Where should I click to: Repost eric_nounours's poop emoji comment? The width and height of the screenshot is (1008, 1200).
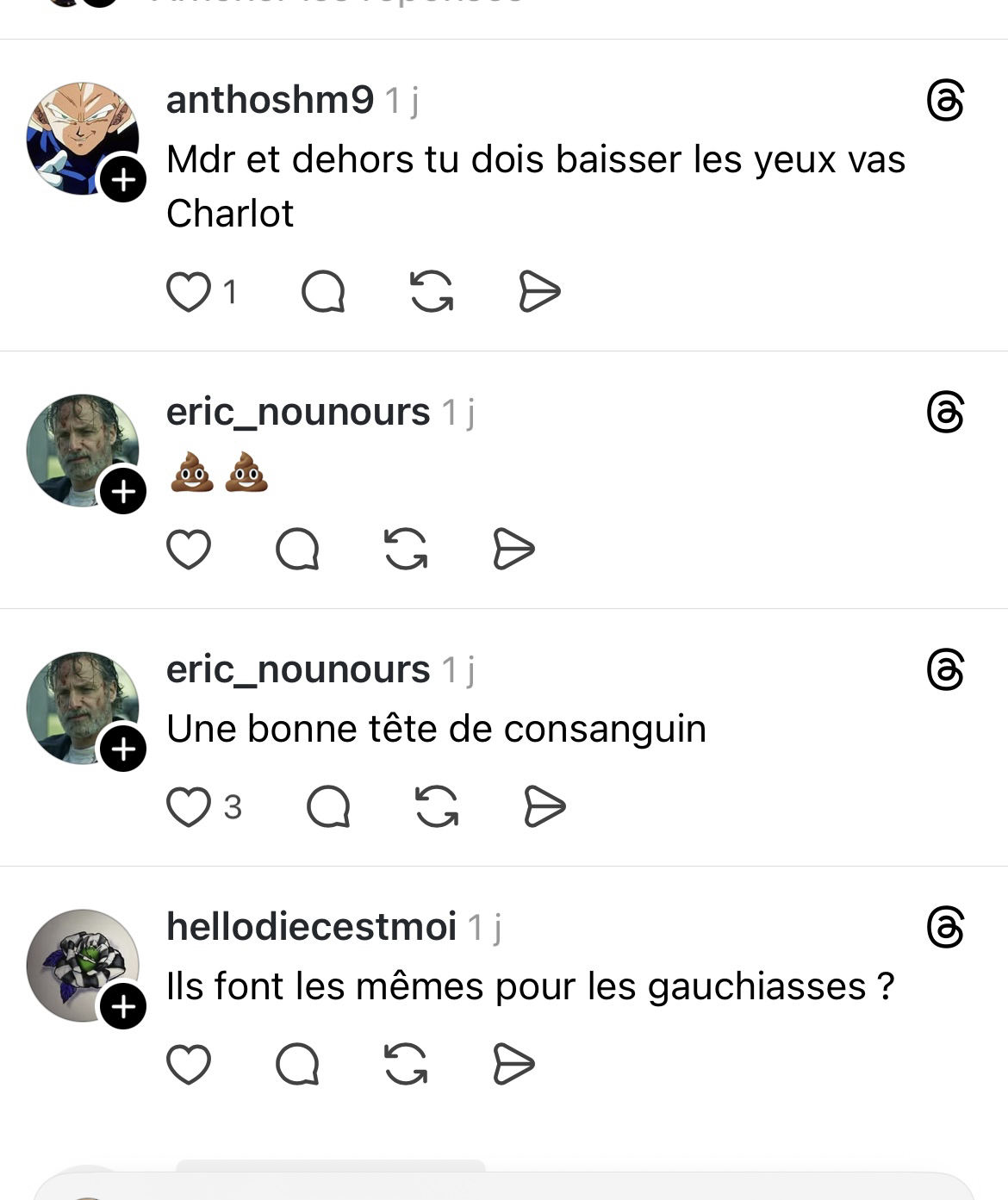click(405, 550)
